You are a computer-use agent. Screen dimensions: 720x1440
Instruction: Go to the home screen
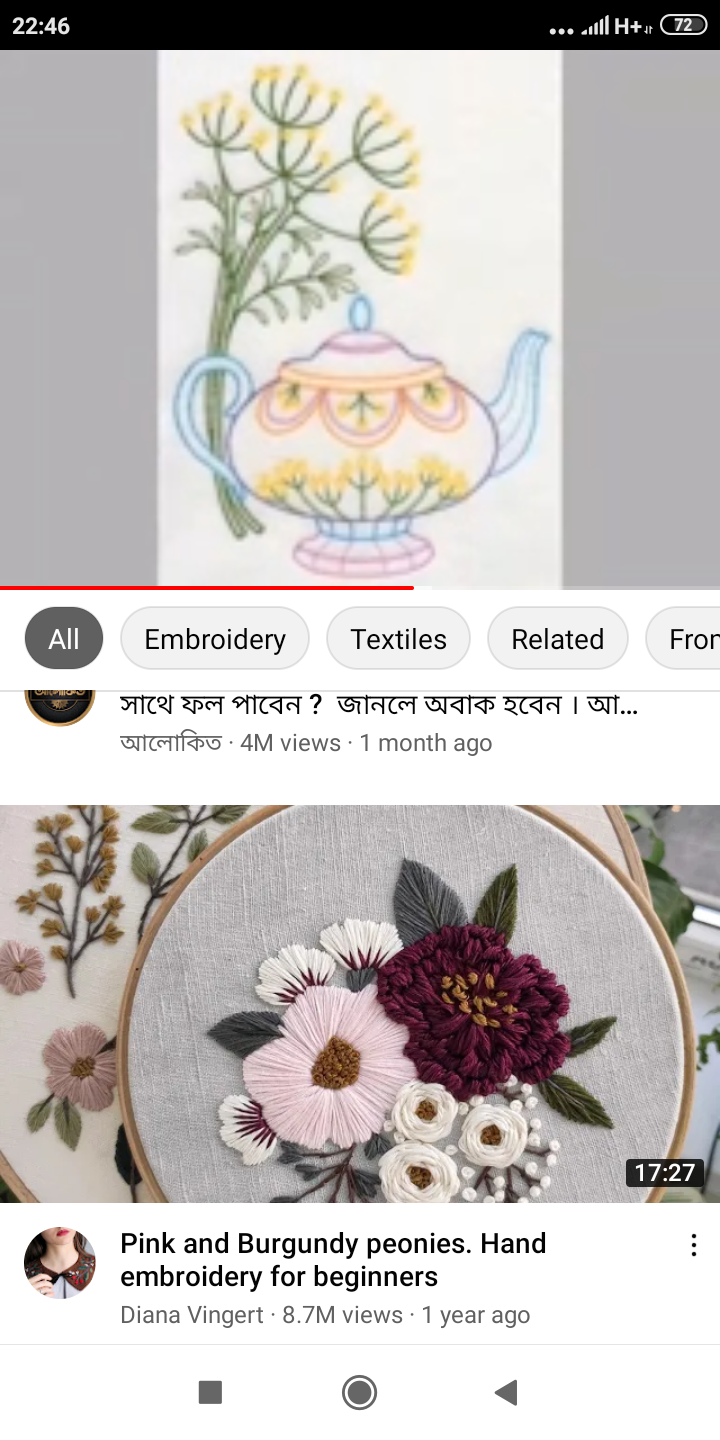click(359, 1392)
